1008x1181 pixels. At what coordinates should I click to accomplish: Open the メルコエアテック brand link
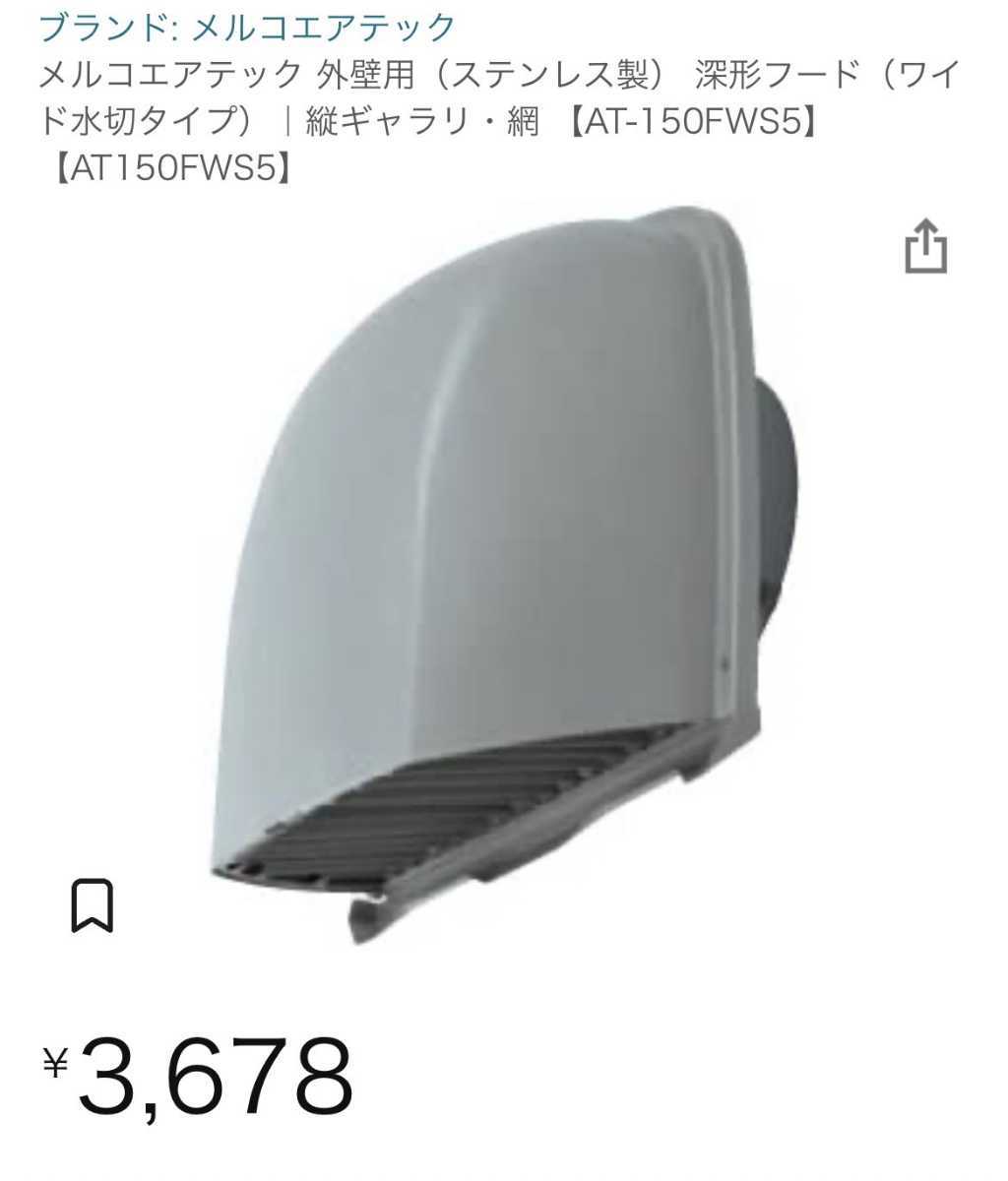(247, 27)
